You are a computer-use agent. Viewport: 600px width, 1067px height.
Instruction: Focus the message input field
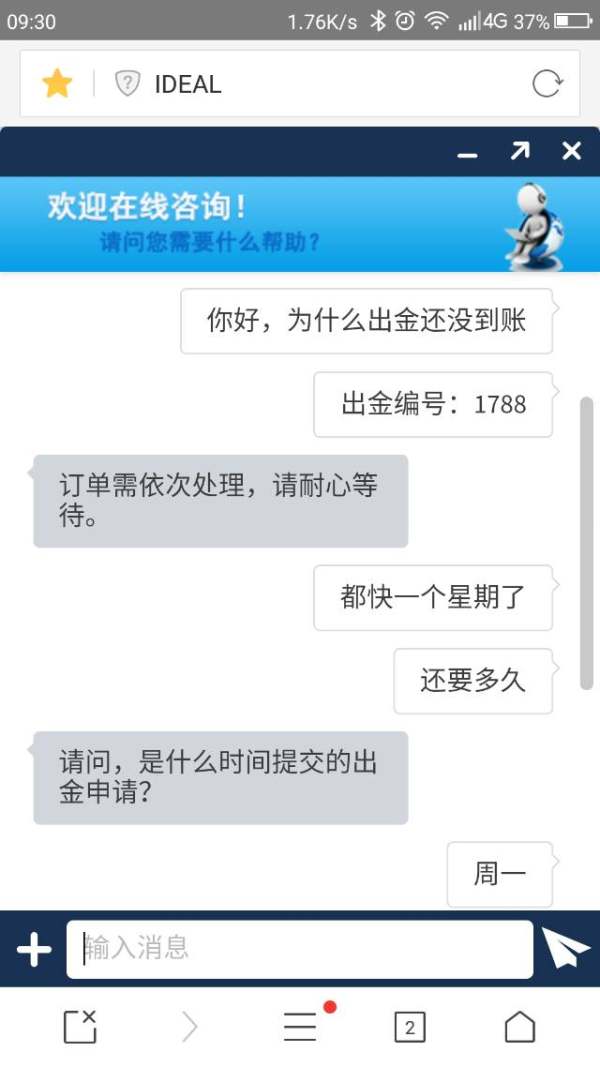(x=300, y=949)
